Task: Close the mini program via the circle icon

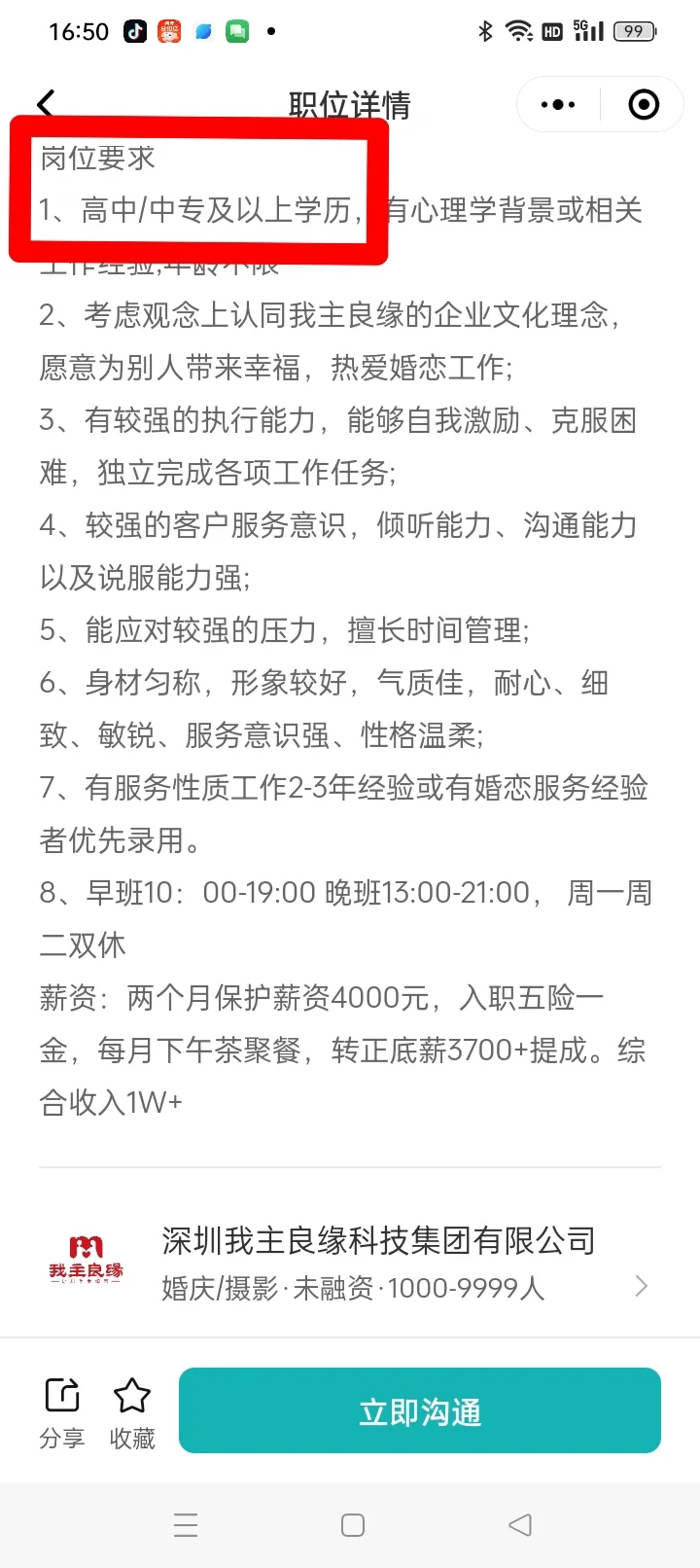Action: coord(644,104)
